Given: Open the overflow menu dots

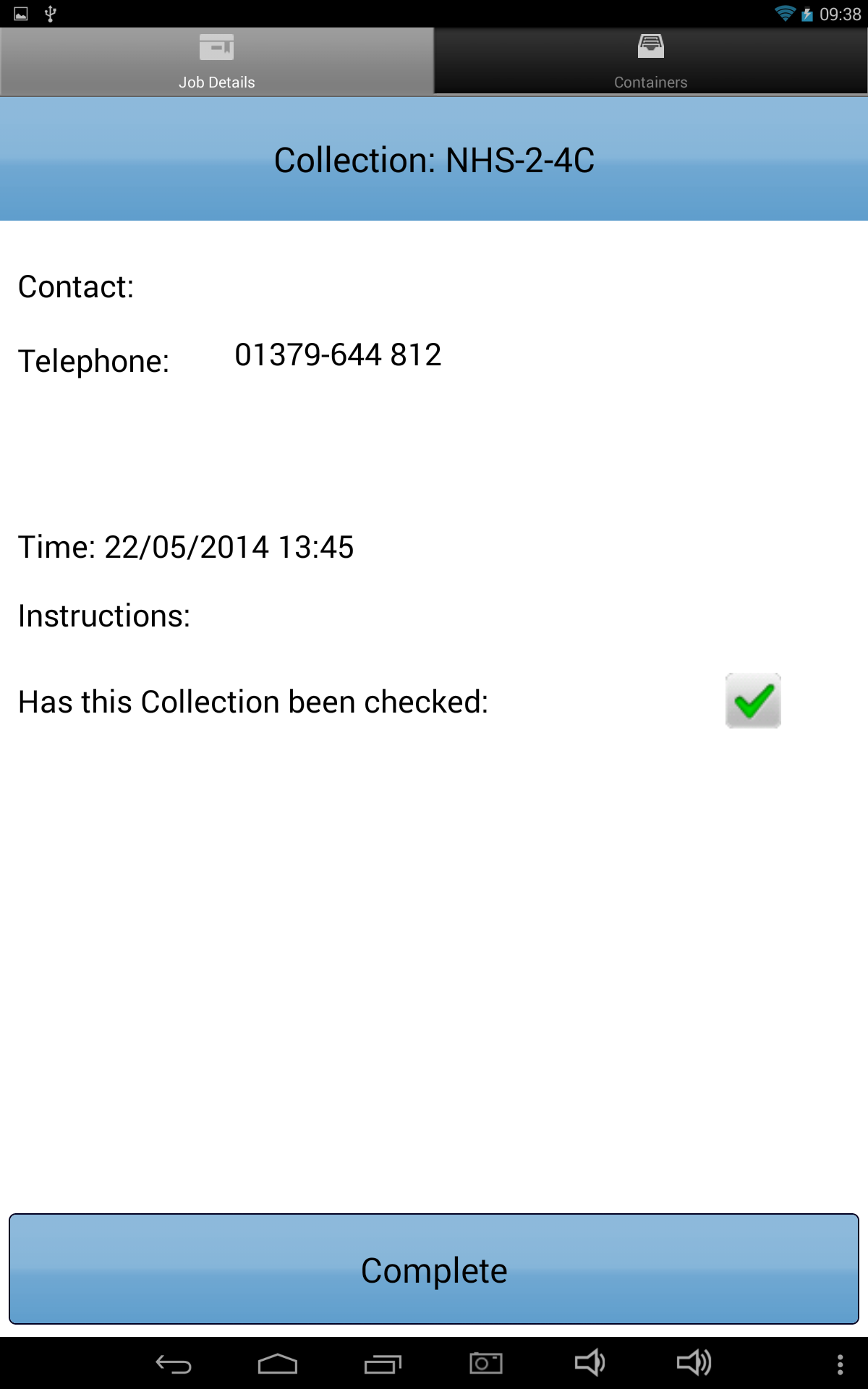Looking at the screenshot, I should 840,1364.
